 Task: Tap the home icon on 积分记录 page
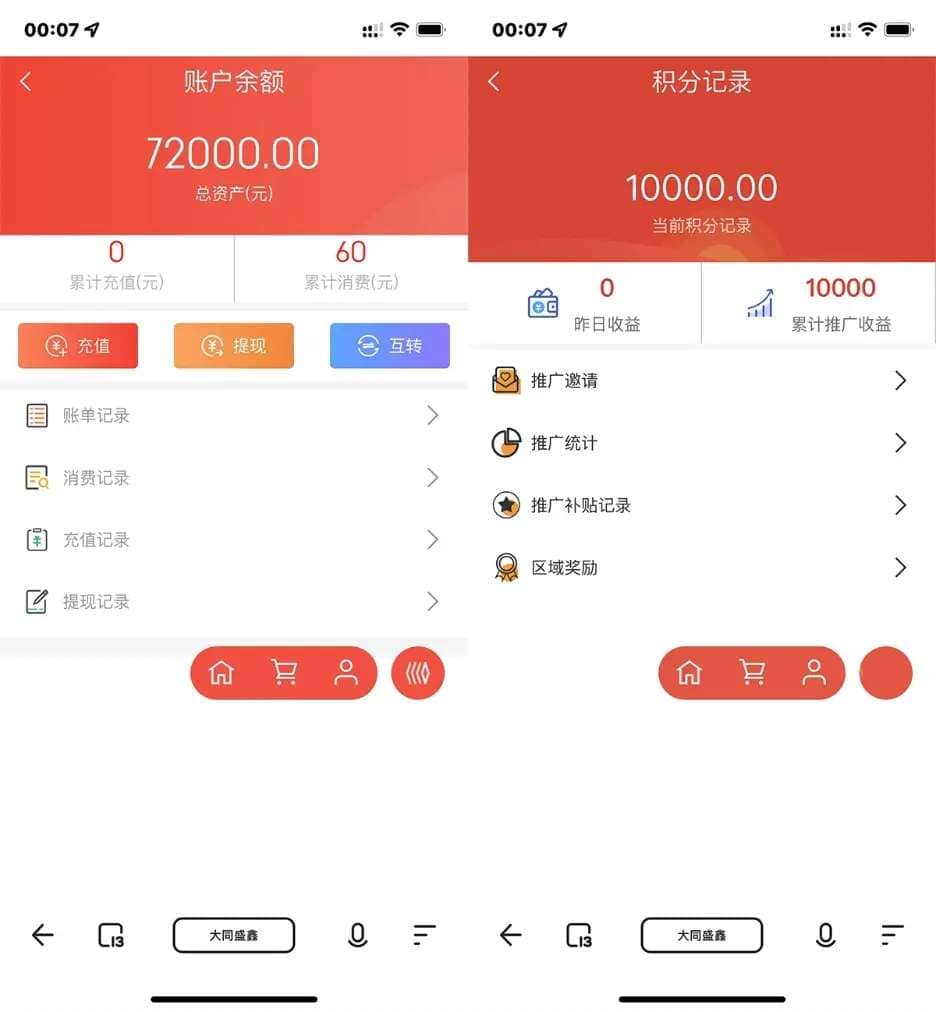pyautogui.click(x=689, y=673)
